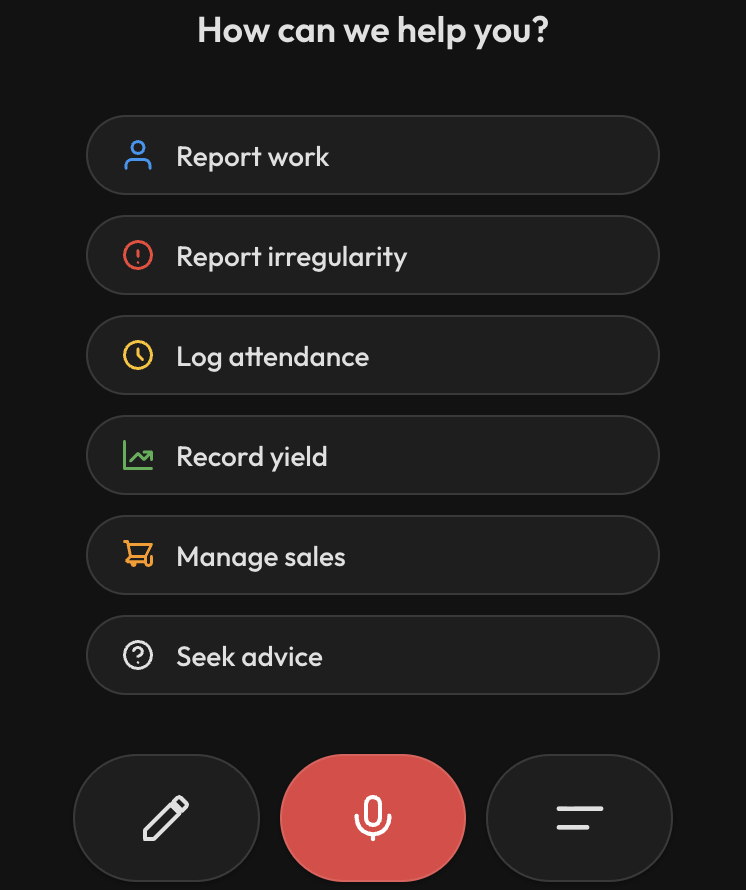This screenshot has width=746, height=890.
Task: Choose Record yield
Action: click(372, 455)
